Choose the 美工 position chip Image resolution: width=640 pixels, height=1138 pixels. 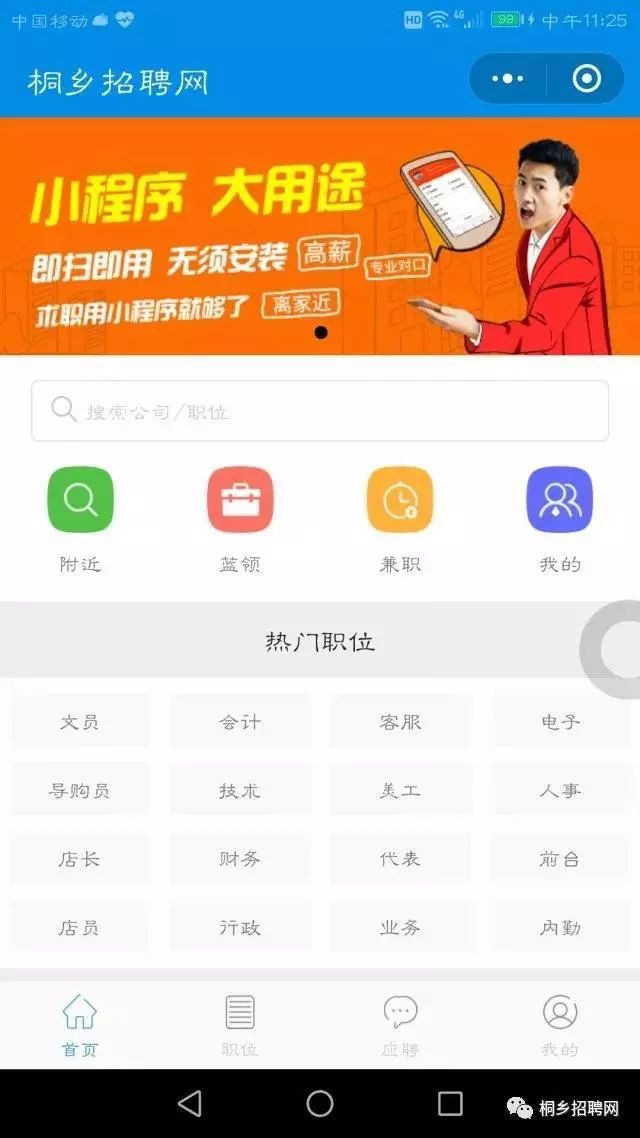(400, 790)
